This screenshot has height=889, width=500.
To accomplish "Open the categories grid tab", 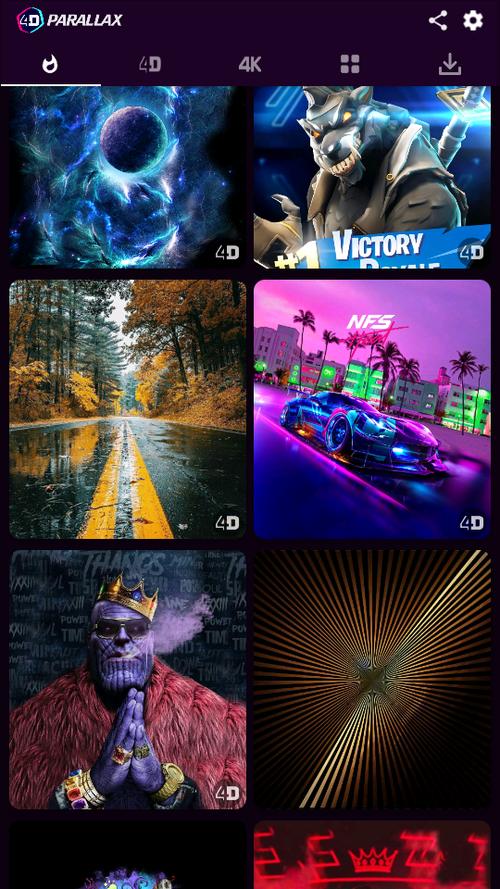I will (350, 64).
